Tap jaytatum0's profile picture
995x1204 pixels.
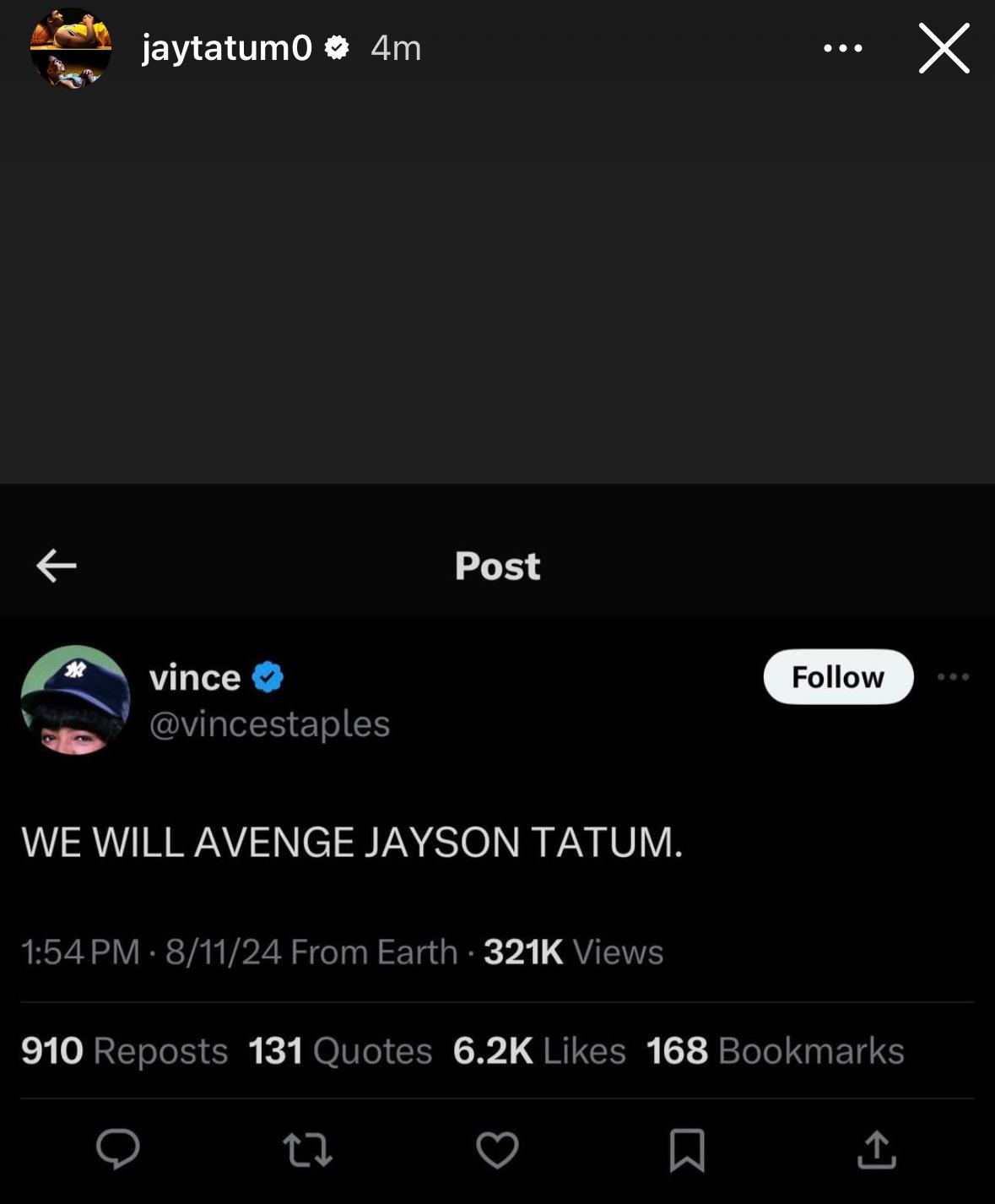tap(71, 48)
